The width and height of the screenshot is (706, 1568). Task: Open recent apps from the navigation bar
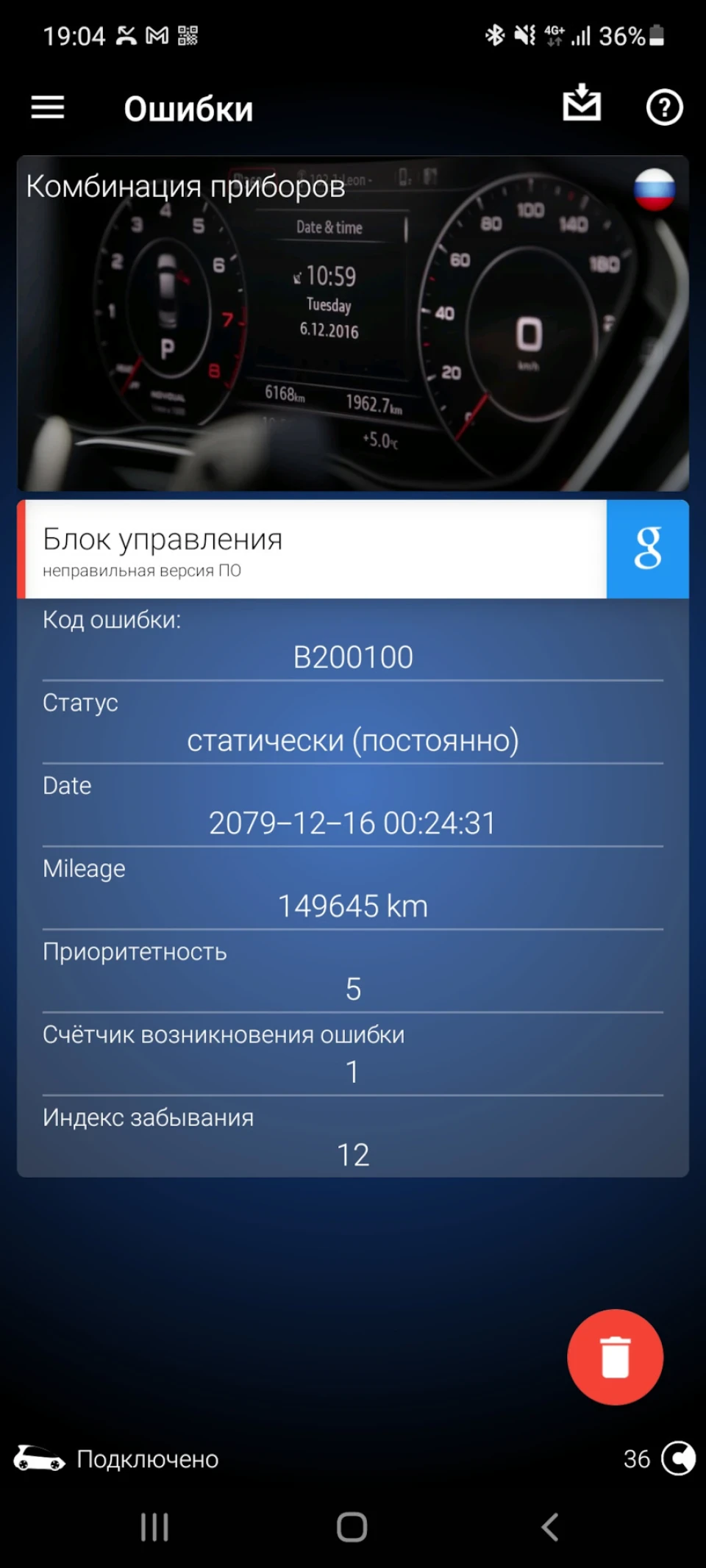pos(154,1527)
